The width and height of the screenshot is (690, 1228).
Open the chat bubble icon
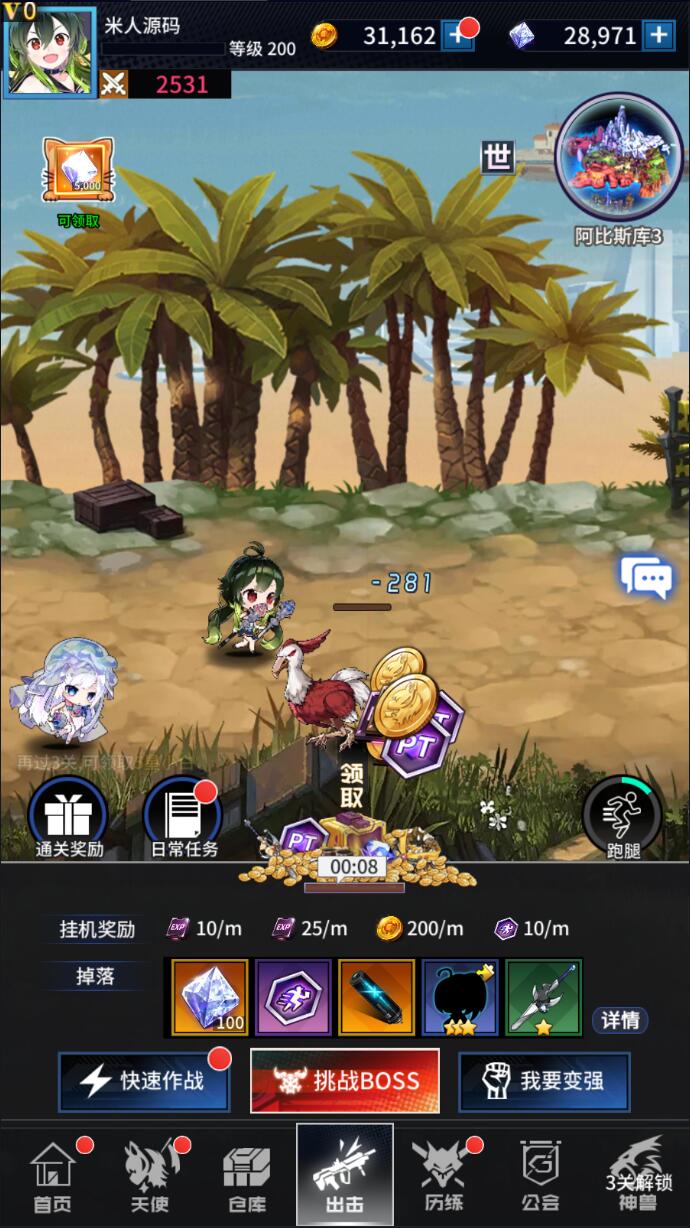(646, 577)
